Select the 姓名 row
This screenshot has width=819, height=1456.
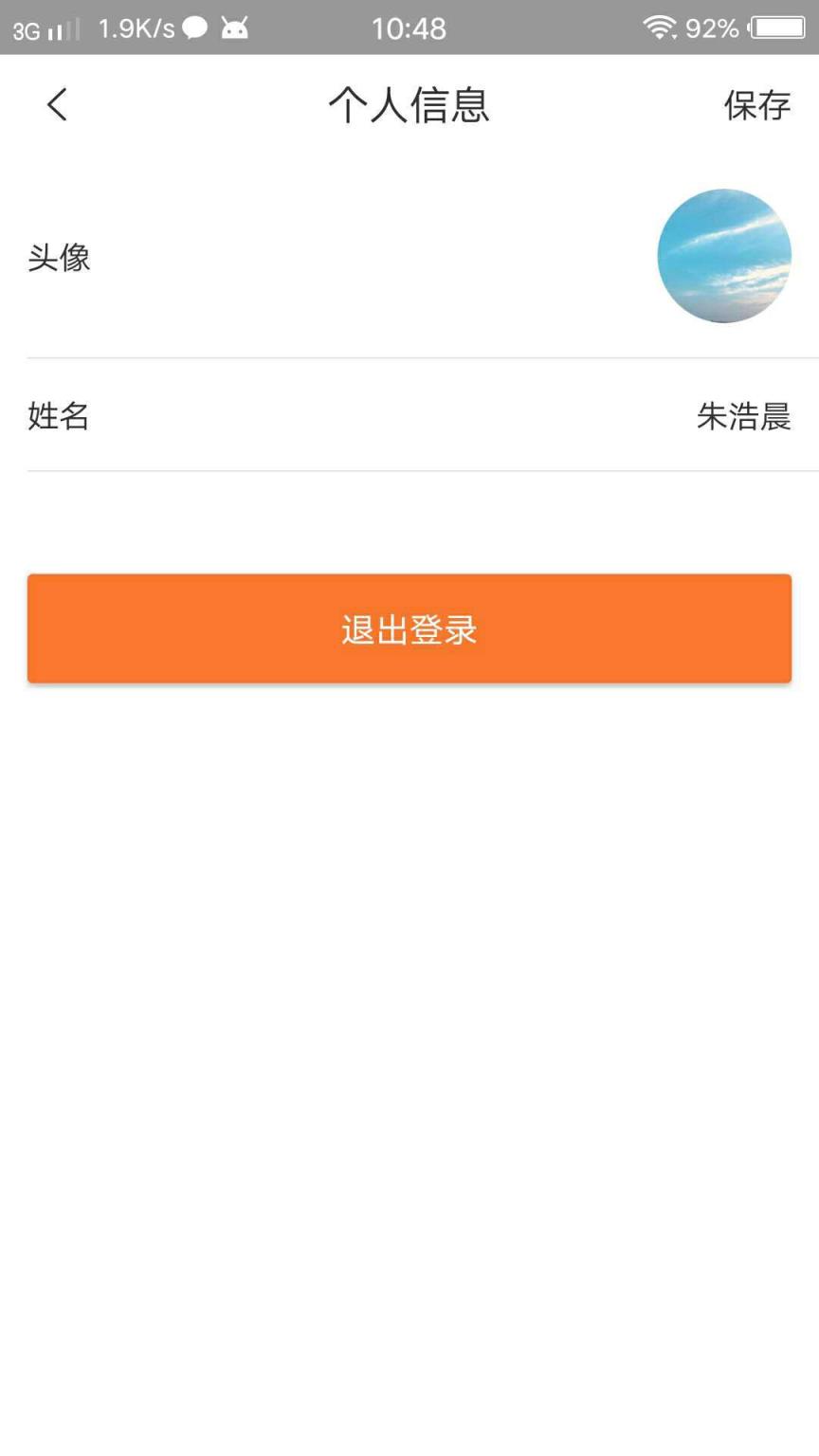point(409,417)
